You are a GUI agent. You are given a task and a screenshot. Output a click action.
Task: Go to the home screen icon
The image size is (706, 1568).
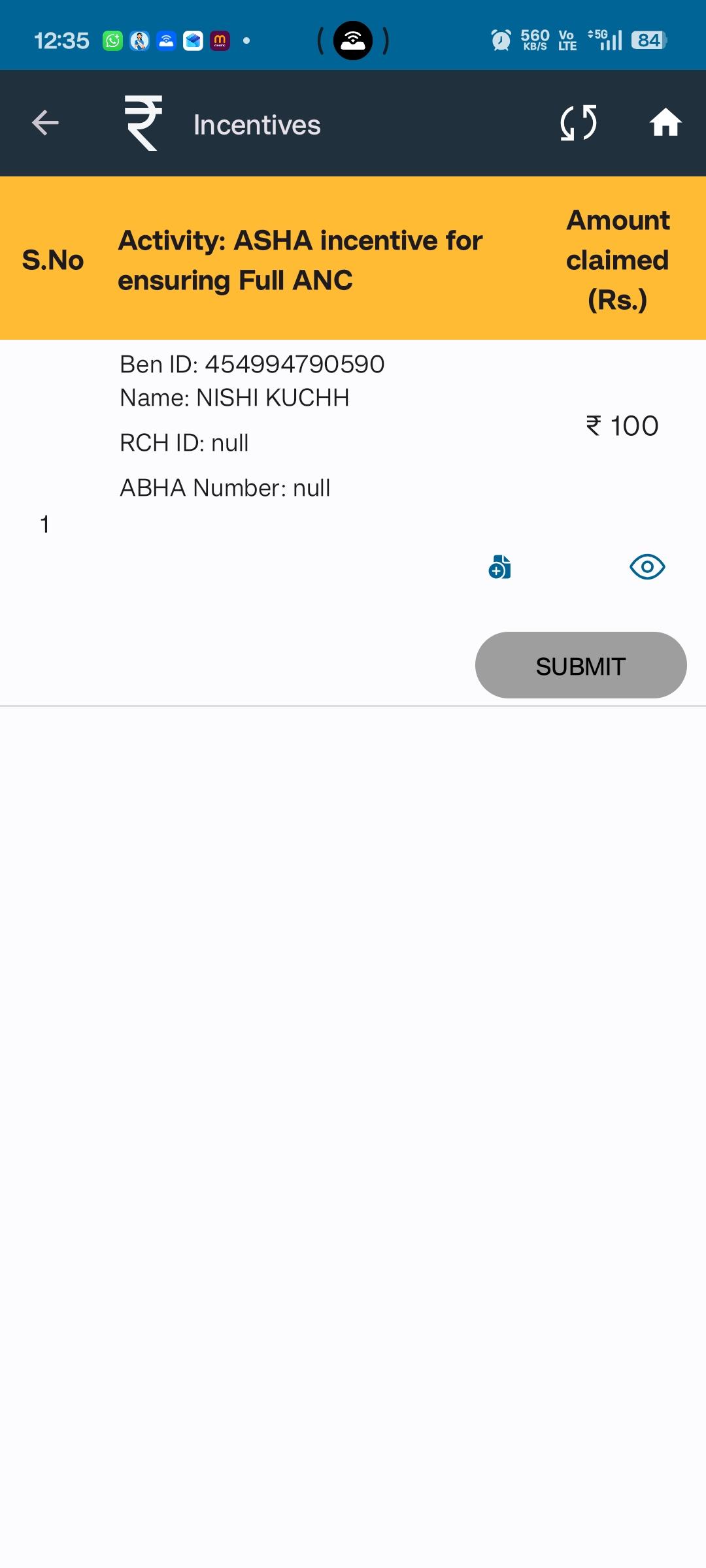coord(665,123)
